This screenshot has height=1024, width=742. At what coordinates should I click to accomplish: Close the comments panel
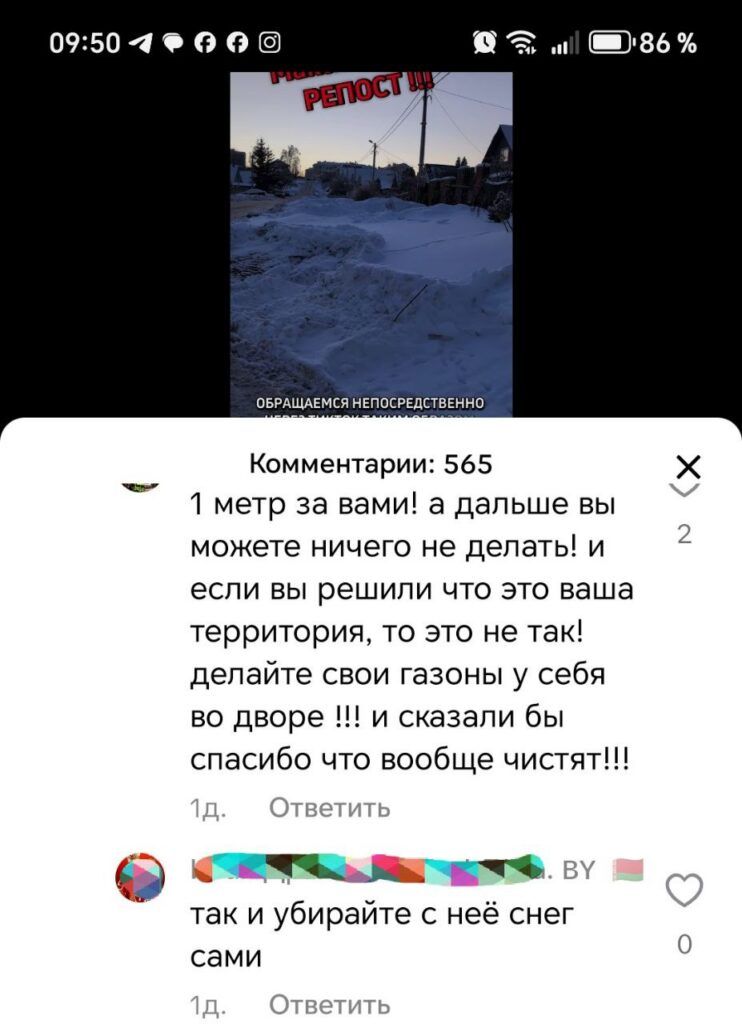tap(690, 466)
